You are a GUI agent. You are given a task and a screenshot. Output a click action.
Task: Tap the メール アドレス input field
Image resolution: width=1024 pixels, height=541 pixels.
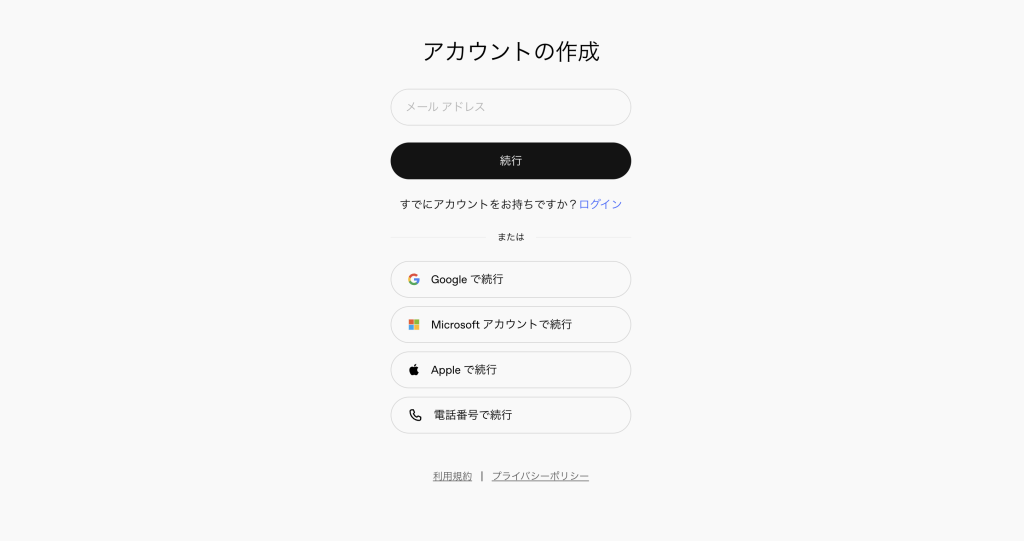pyautogui.click(x=510, y=107)
